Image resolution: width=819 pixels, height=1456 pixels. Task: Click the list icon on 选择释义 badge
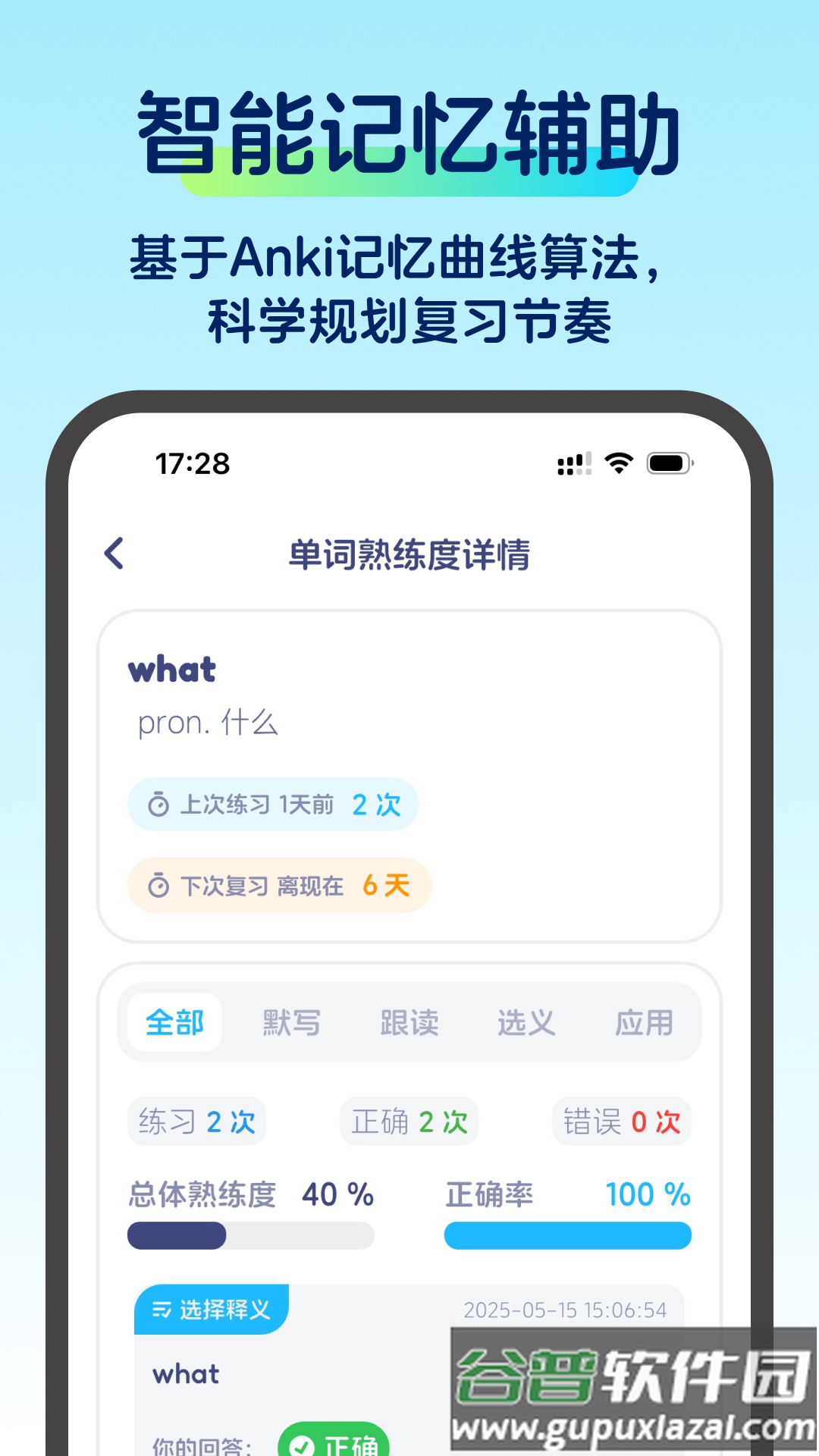(162, 1310)
